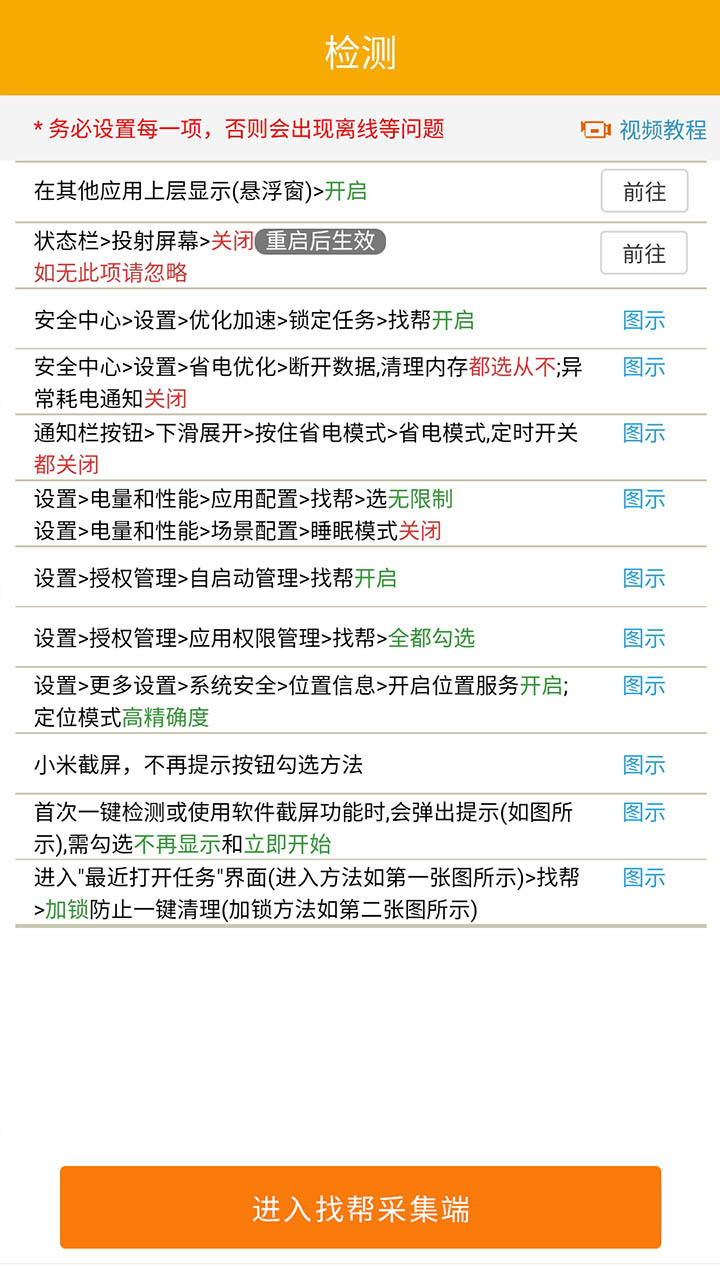View 图示 for 小米截屏 instructions
Viewport: 720px width, 1280px height.
pos(644,765)
